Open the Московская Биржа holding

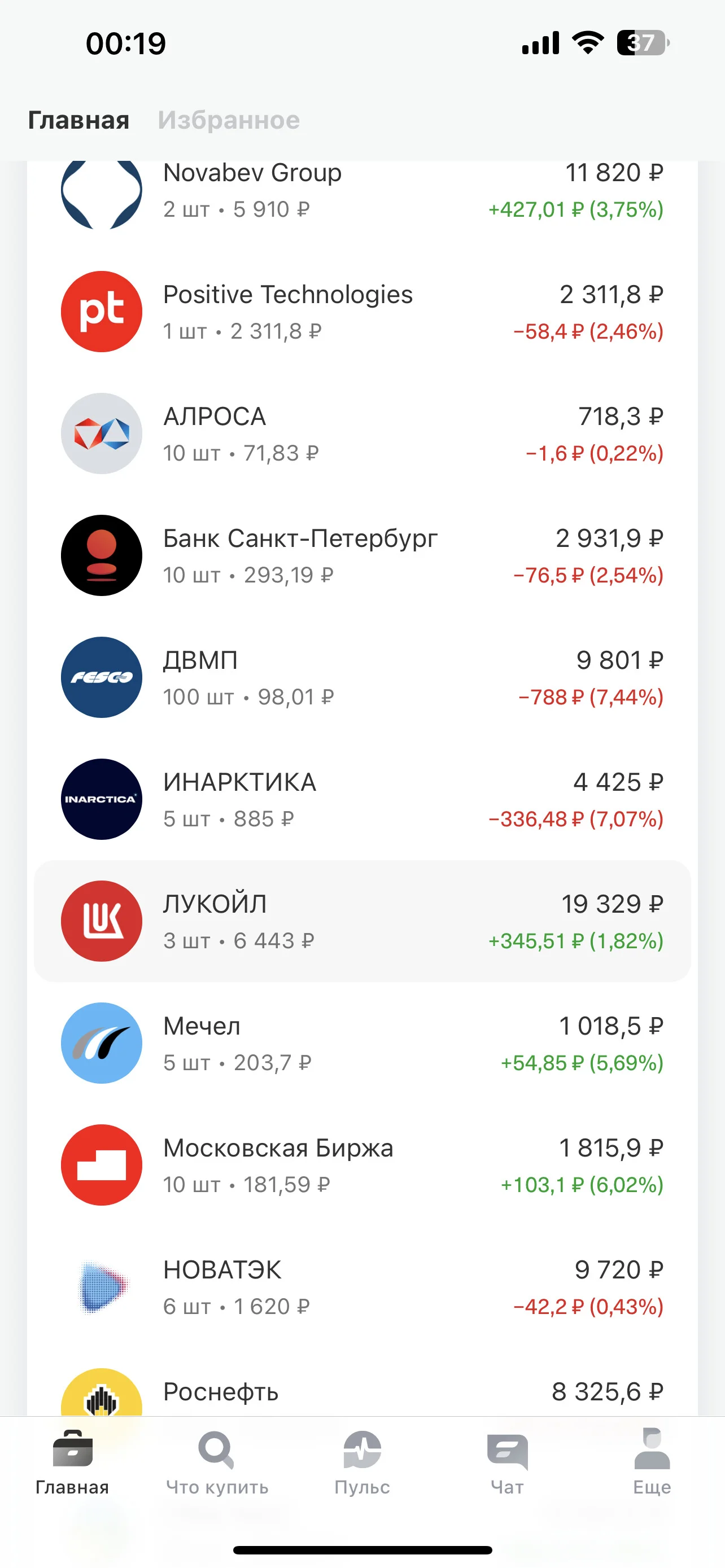[362, 1164]
